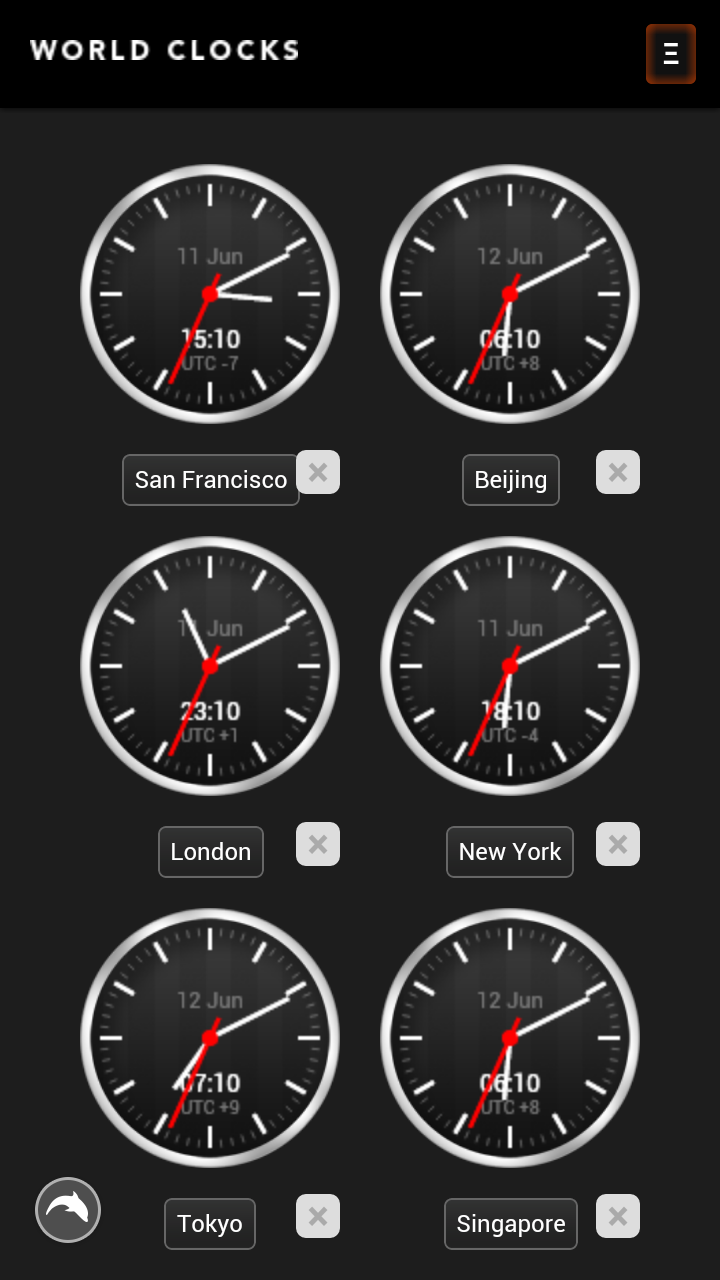Dismiss the Singapore clock

pyautogui.click(x=618, y=1216)
